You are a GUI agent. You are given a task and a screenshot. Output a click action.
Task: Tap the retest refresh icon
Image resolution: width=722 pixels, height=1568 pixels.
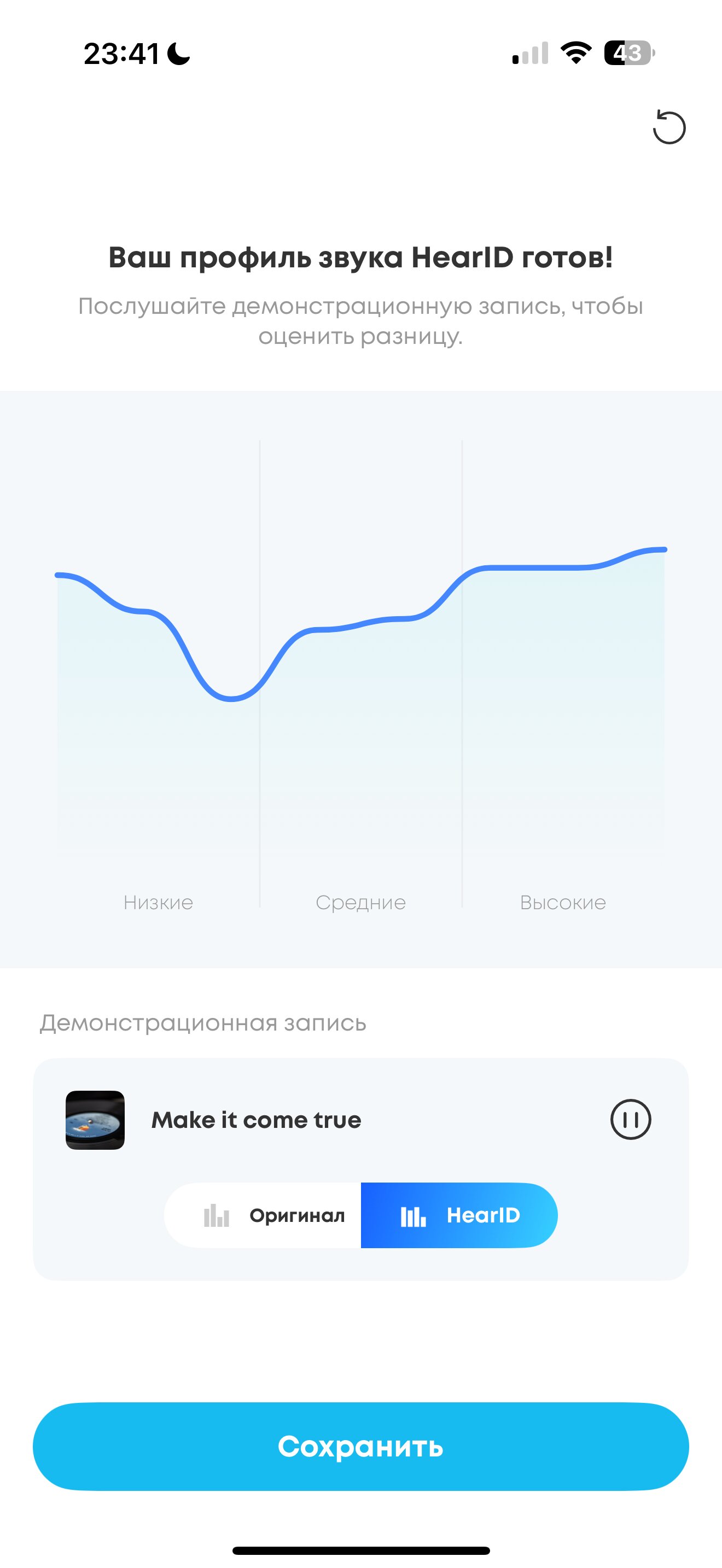tap(668, 127)
